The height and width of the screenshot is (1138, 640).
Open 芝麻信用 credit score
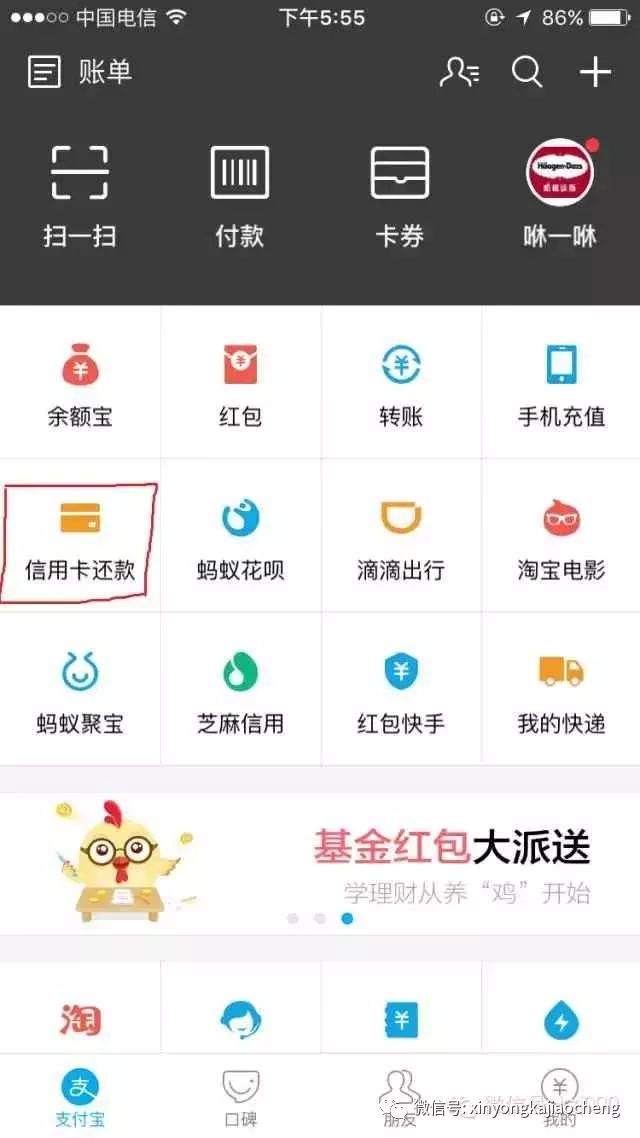pyautogui.click(x=240, y=690)
